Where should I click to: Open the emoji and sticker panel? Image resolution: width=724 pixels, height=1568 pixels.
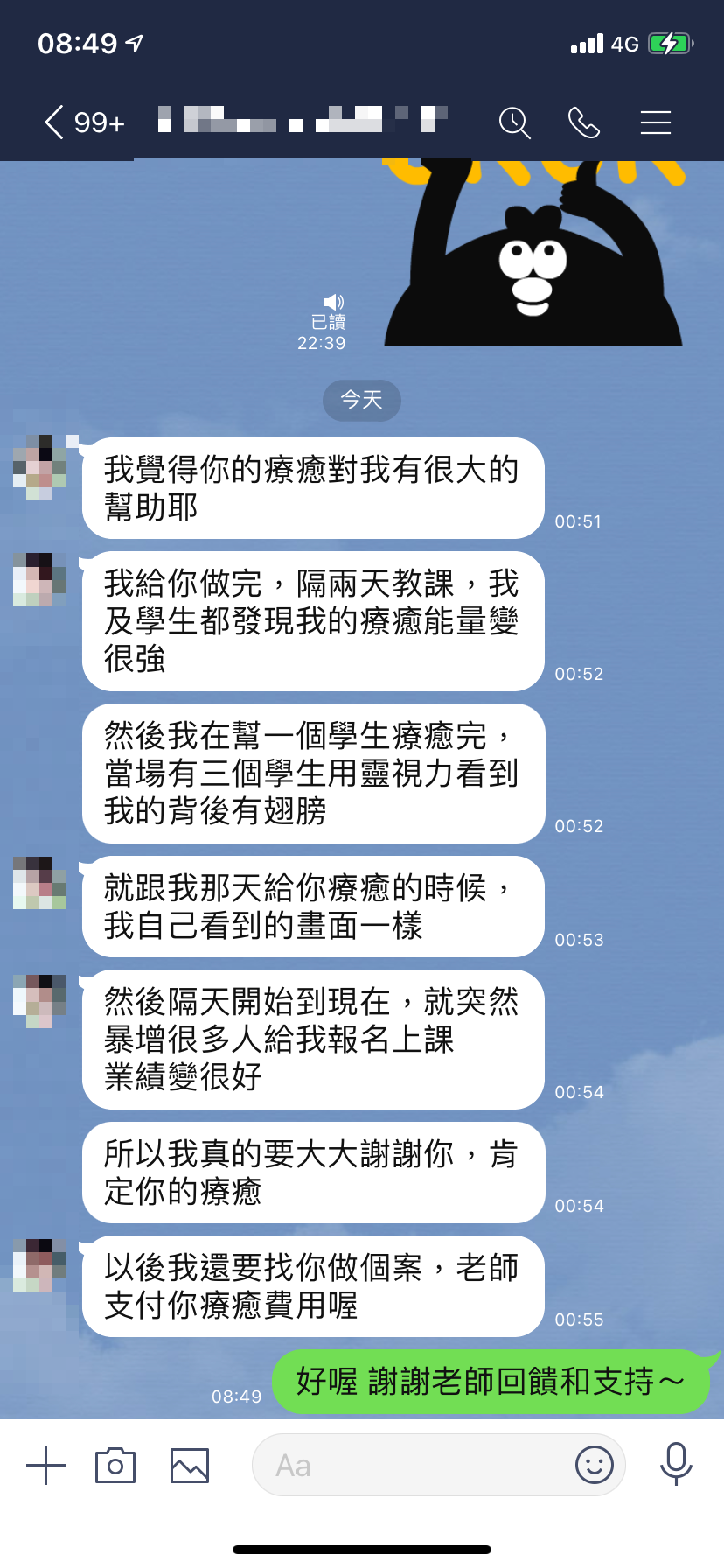click(x=595, y=1464)
